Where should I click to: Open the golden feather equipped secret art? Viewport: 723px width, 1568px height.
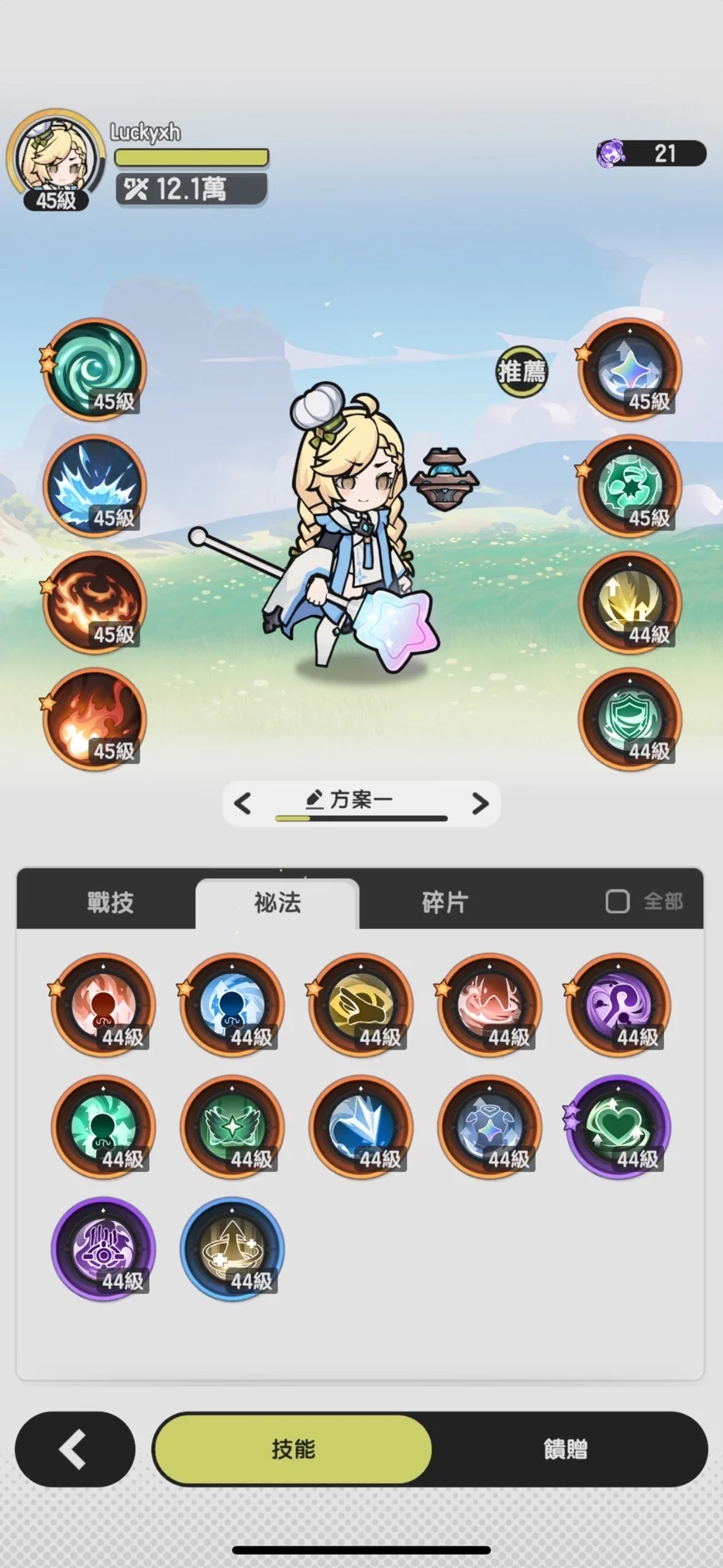pyautogui.click(x=630, y=603)
